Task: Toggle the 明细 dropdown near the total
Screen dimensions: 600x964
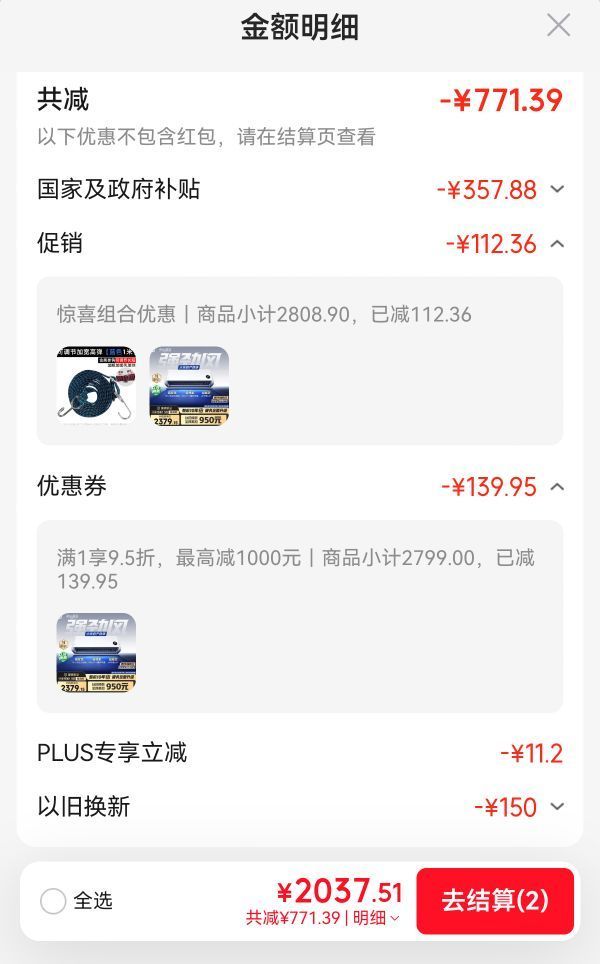Action: pos(376,918)
